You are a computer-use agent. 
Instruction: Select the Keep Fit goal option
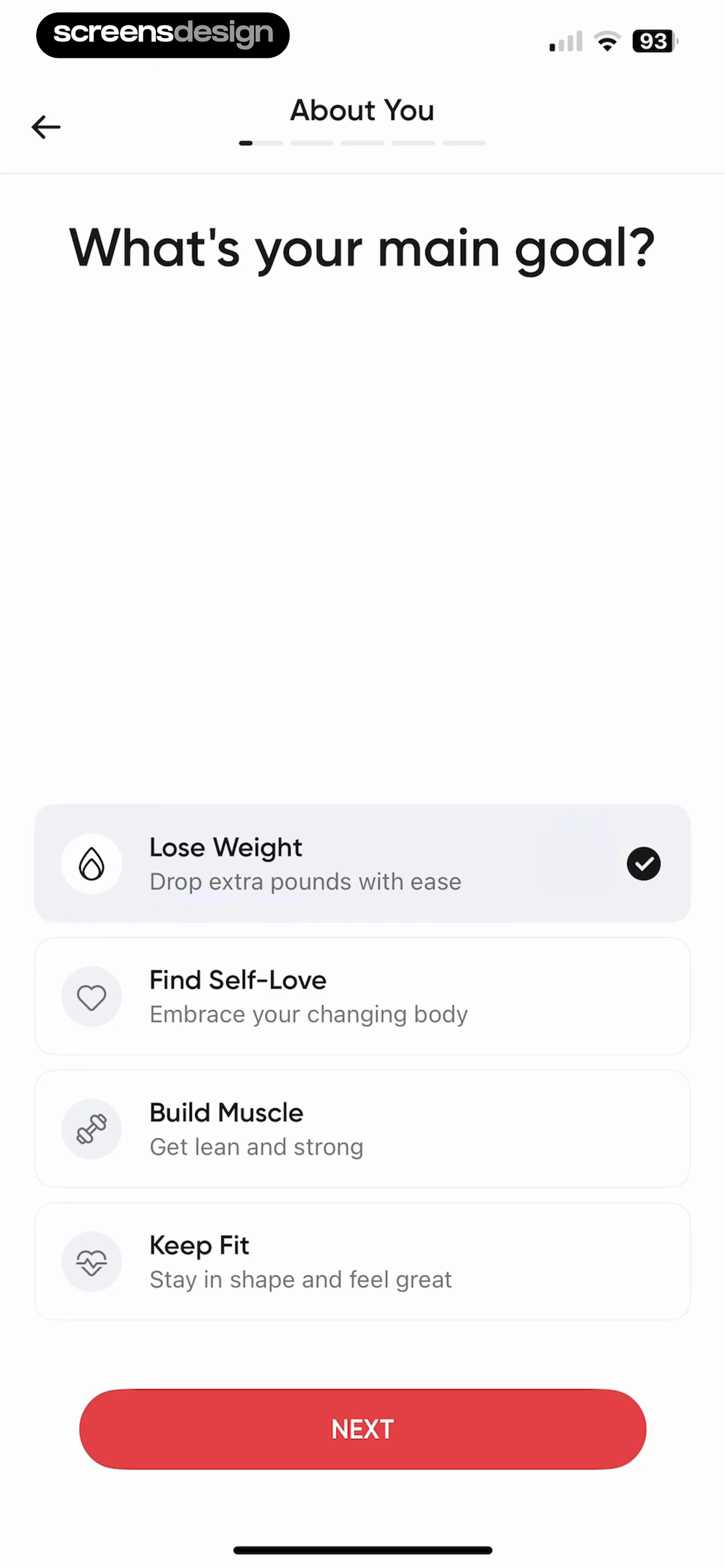click(362, 1261)
